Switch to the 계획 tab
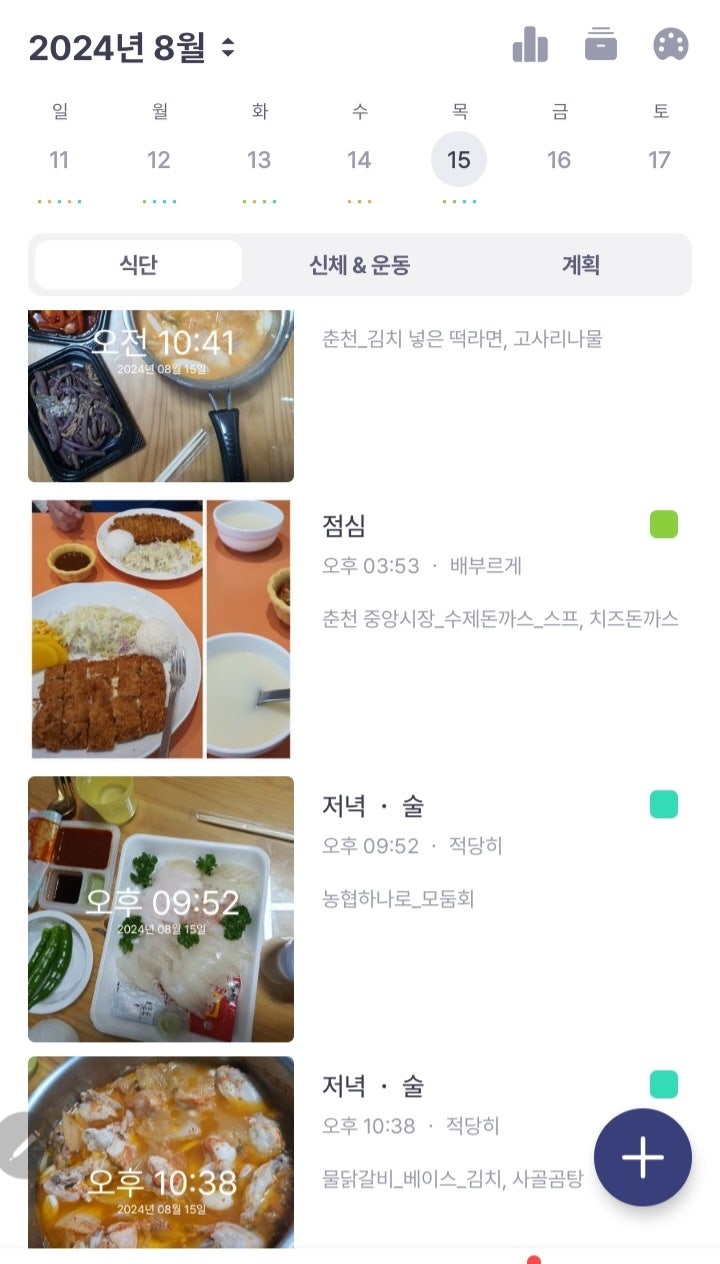The image size is (720, 1264). pyautogui.click(x=580, y=265)
